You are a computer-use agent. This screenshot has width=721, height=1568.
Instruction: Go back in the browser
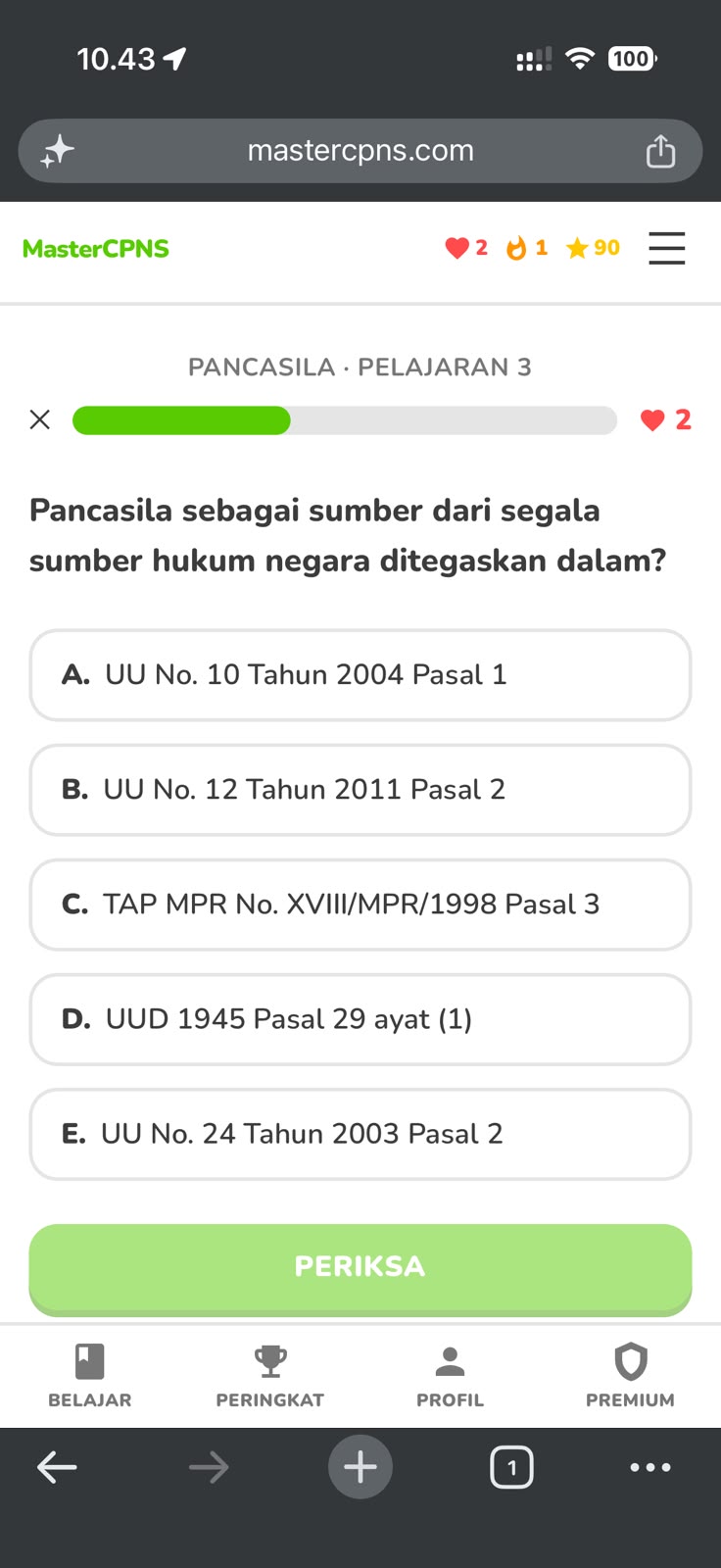[57, 1467]
